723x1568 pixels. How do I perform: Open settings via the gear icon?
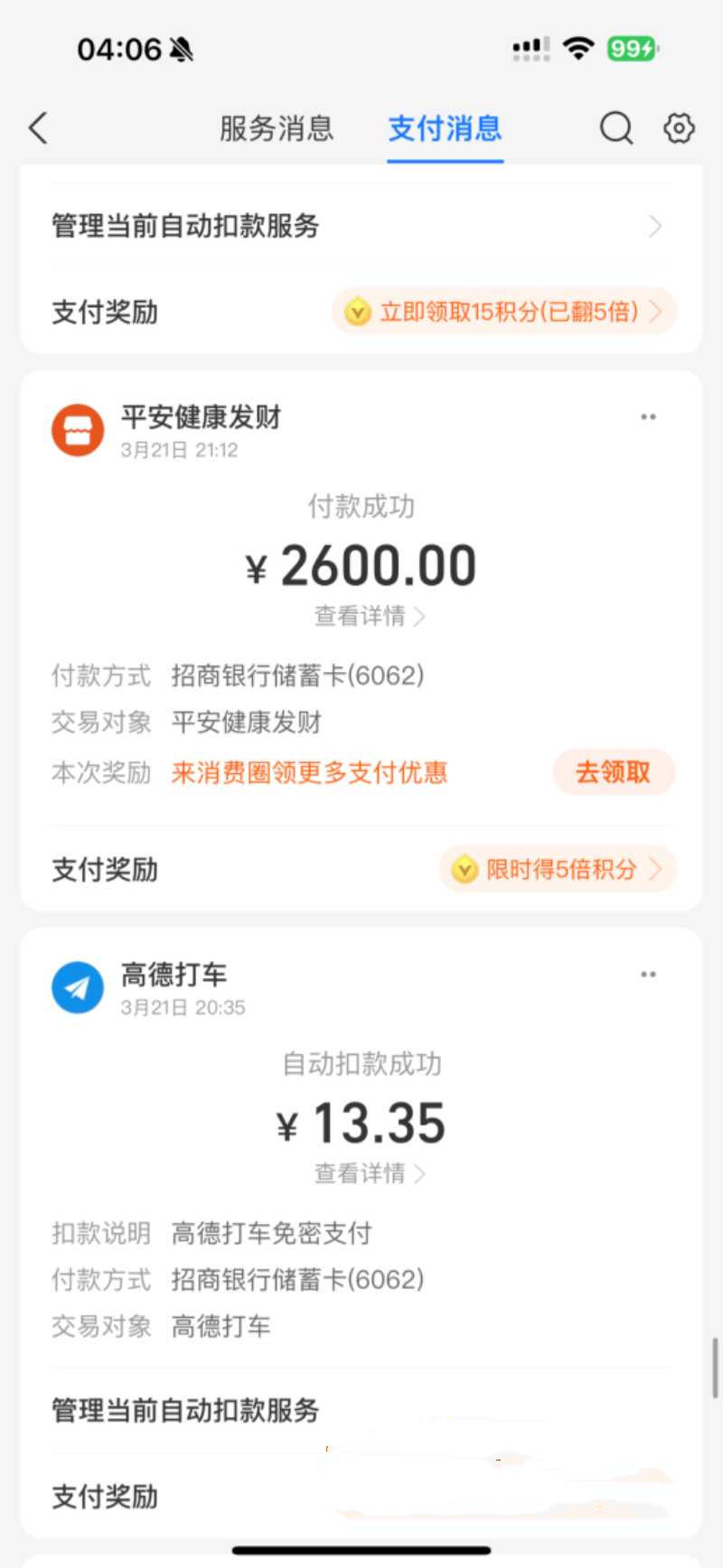click(678, 128)
